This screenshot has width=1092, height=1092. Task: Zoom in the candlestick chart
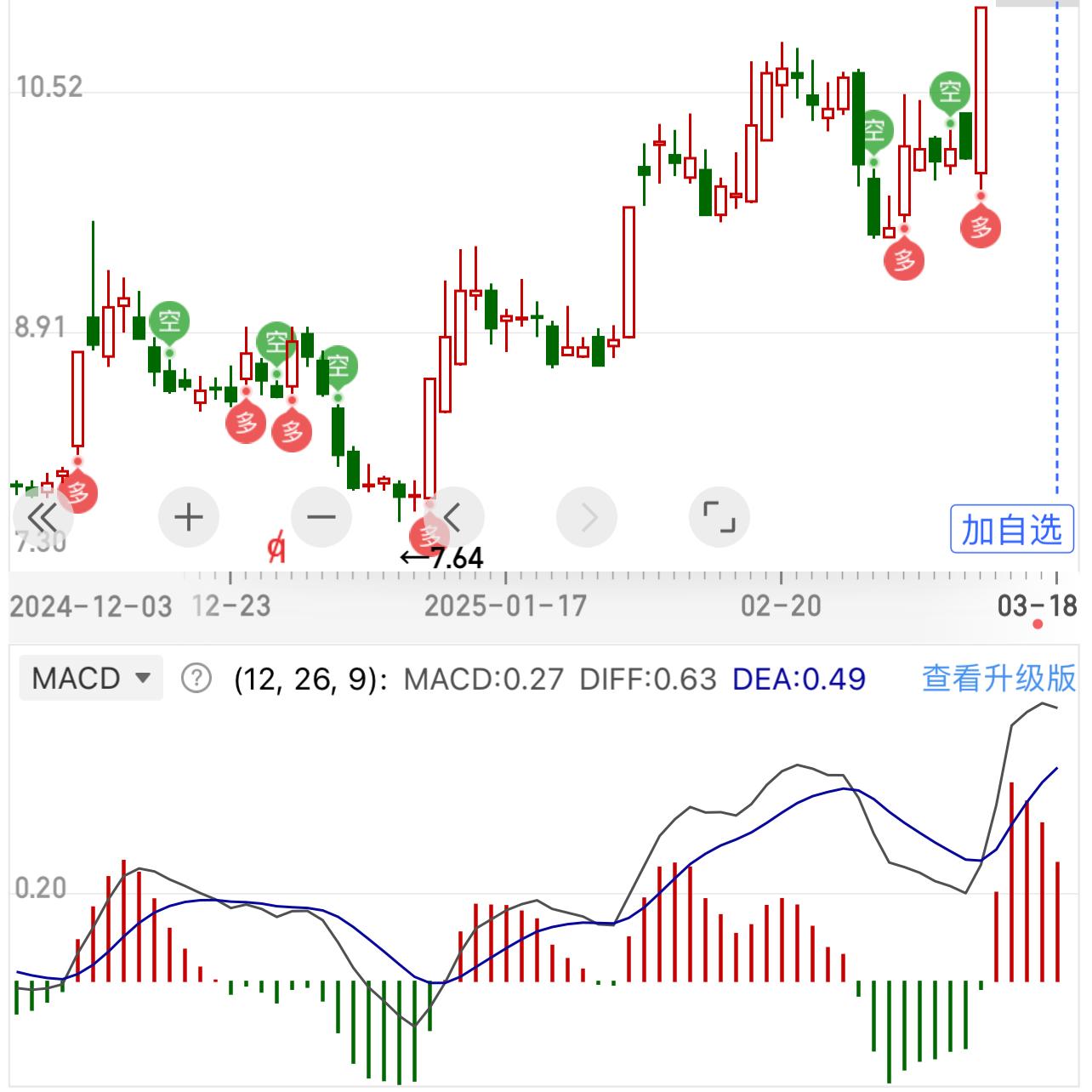(x=189, y=517)
